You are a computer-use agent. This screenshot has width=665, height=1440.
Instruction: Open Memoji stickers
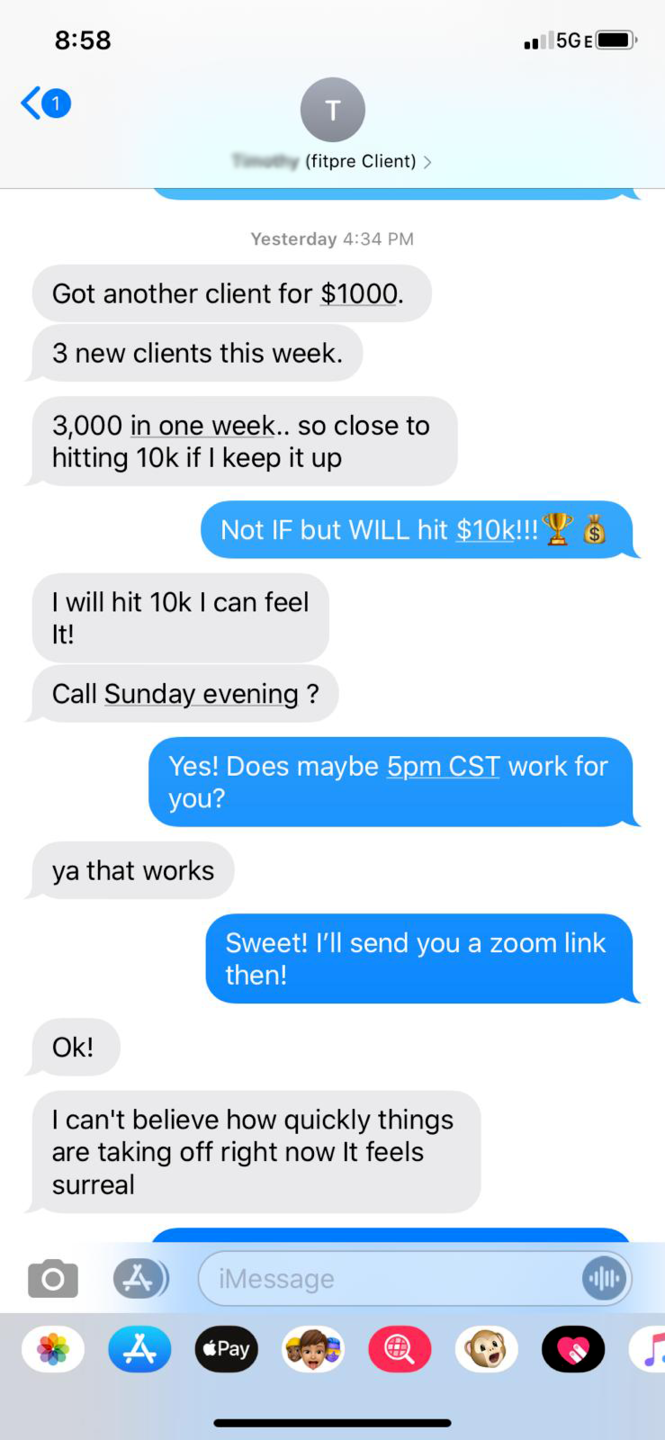tap(313, 1350)
